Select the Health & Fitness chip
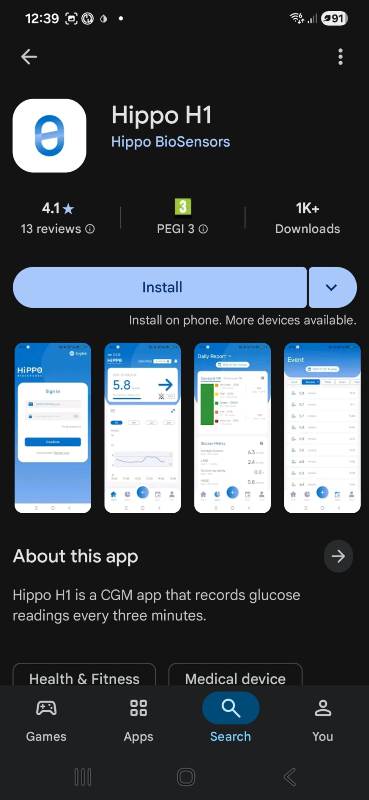Viewport: 369px width, 800px height. pyautogui.click(x=84, y=678)
